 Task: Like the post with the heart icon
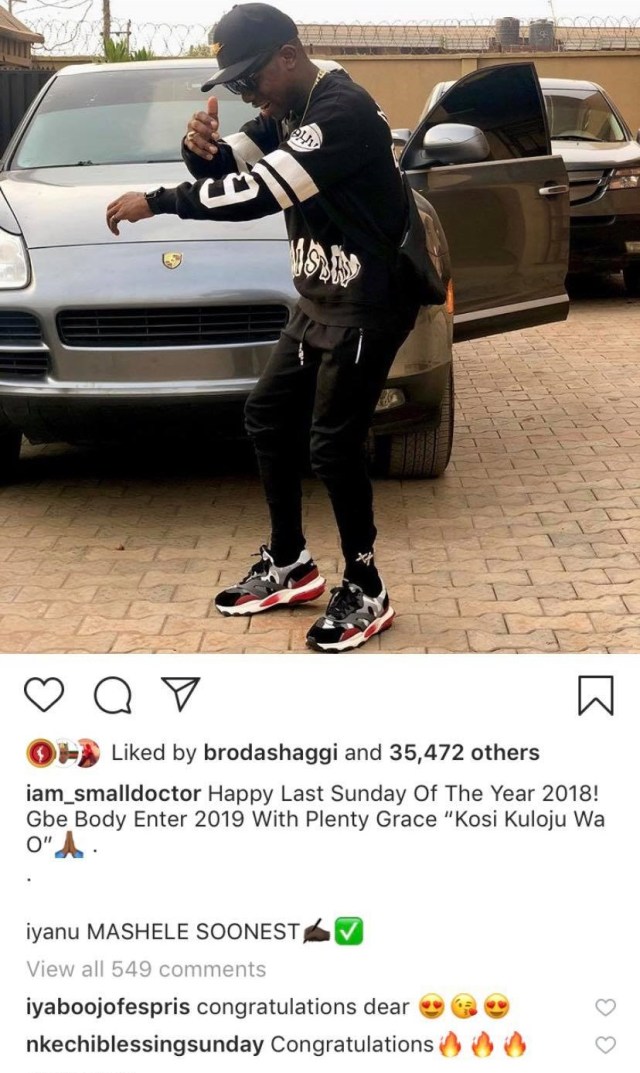pyautogui.click(x=45, y=695)
